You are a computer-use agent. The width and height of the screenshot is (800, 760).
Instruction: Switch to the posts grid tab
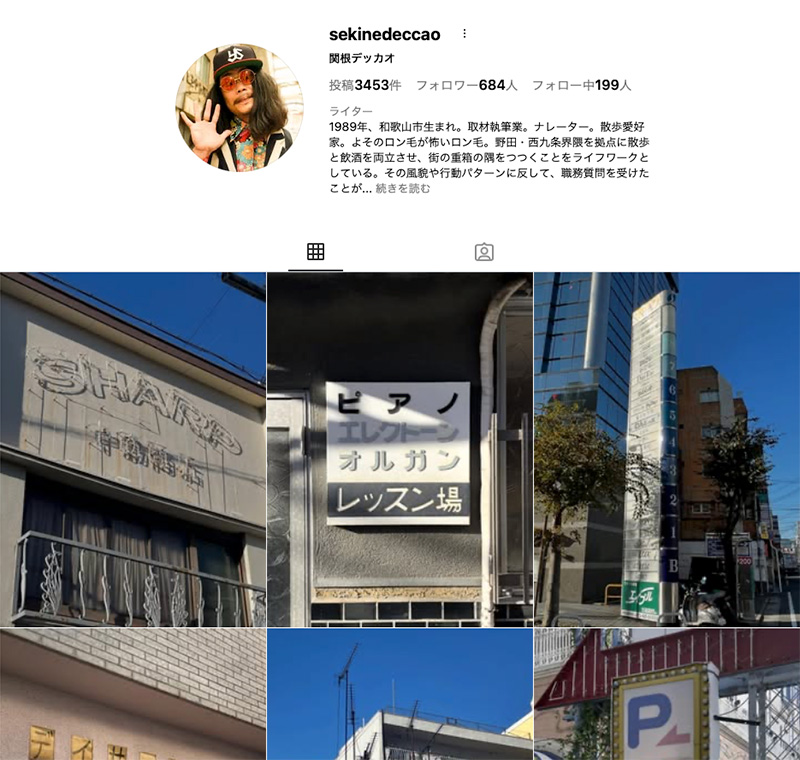pyautogui.click(x=315, y=252)
